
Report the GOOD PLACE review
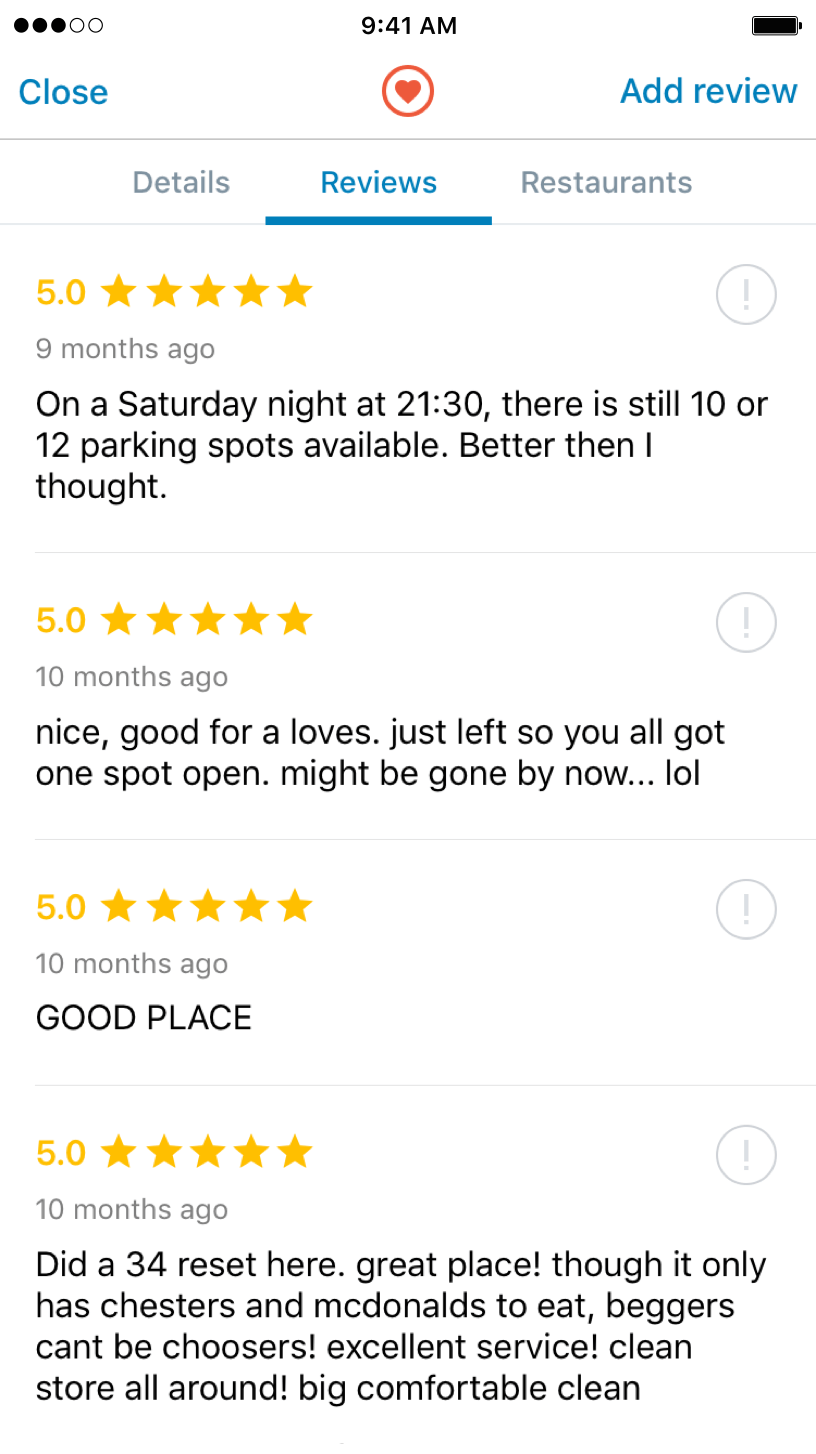tap(746, 909)
